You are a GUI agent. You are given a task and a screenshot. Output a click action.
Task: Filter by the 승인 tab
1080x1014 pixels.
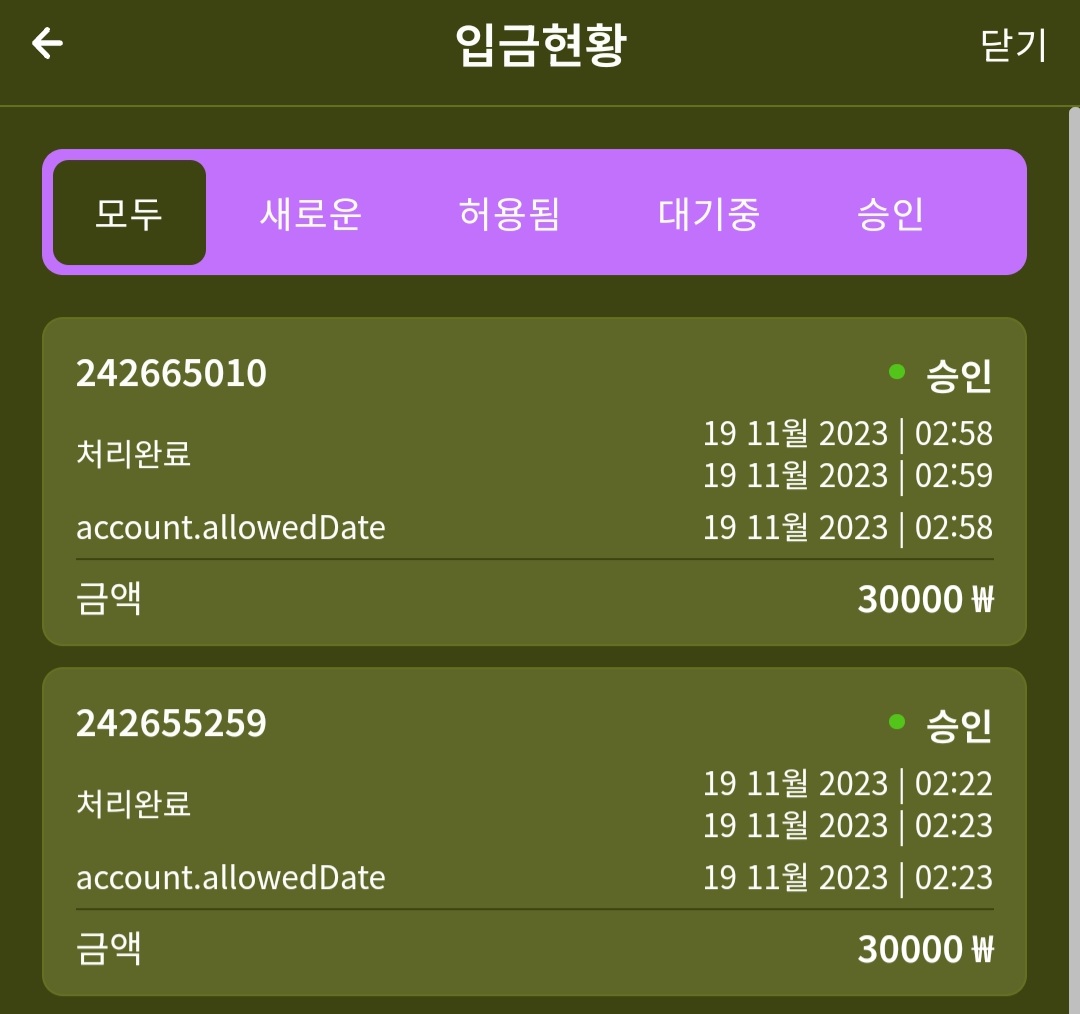tap(890, 214)
